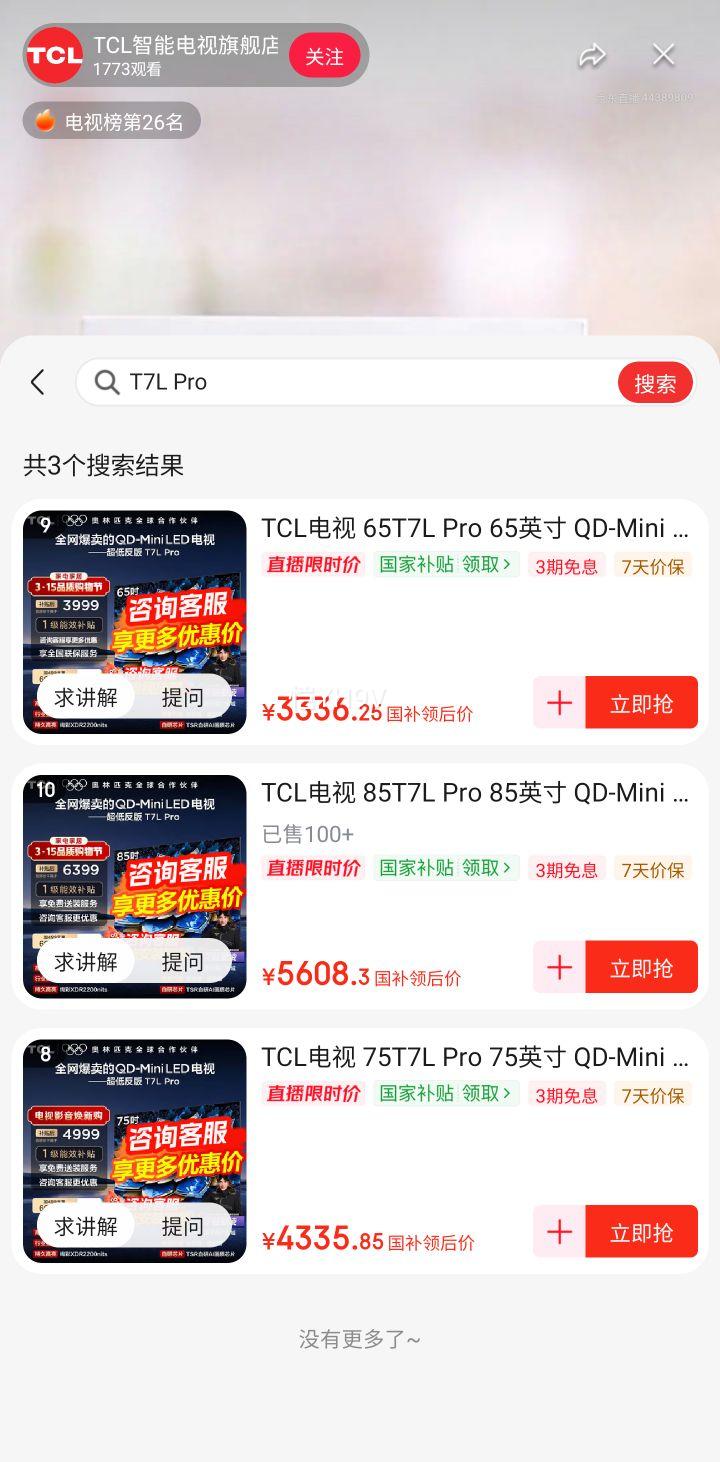Open the 电视榜第26名 ranking chip
Viewport: 720px width, 1462px height.
(x=112, y=121)
